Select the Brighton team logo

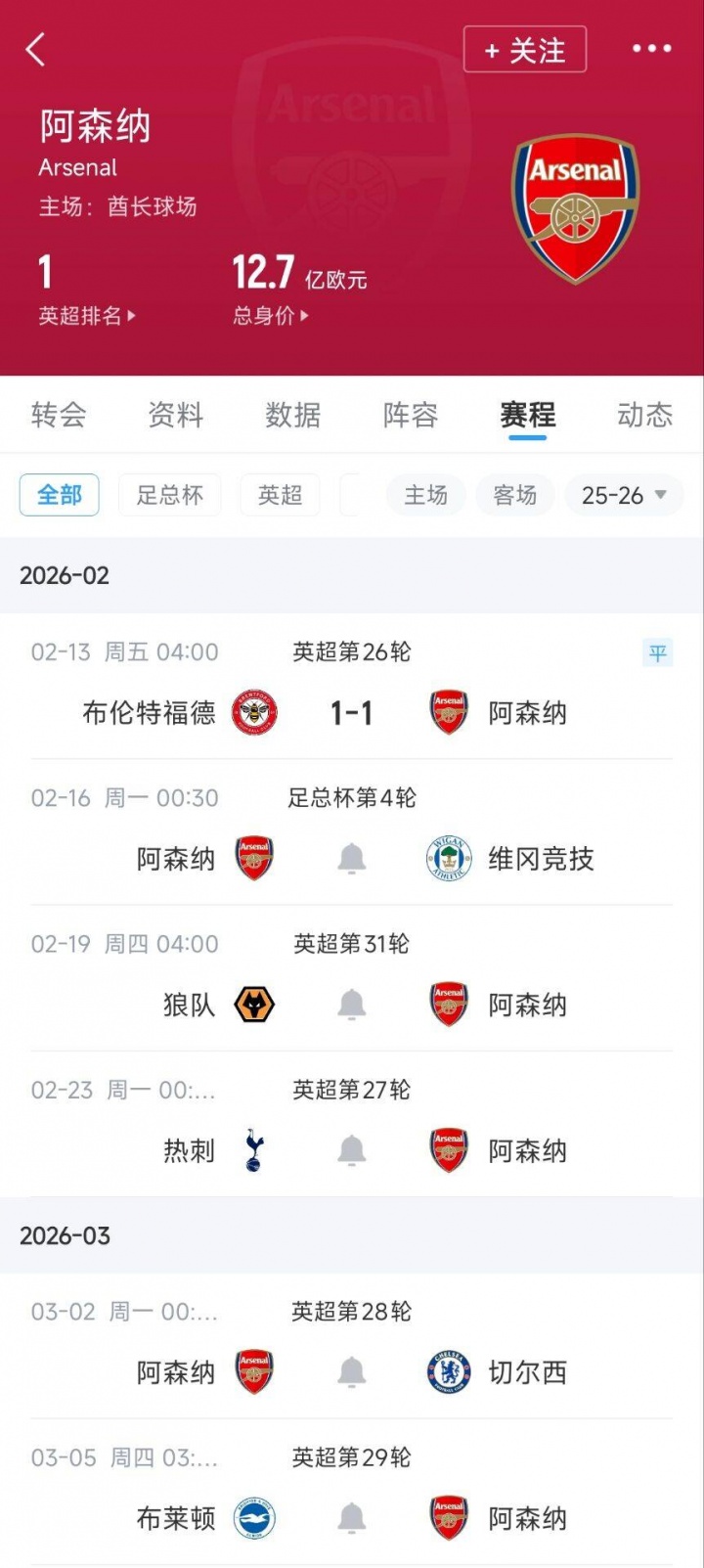tap(254, 1518)
